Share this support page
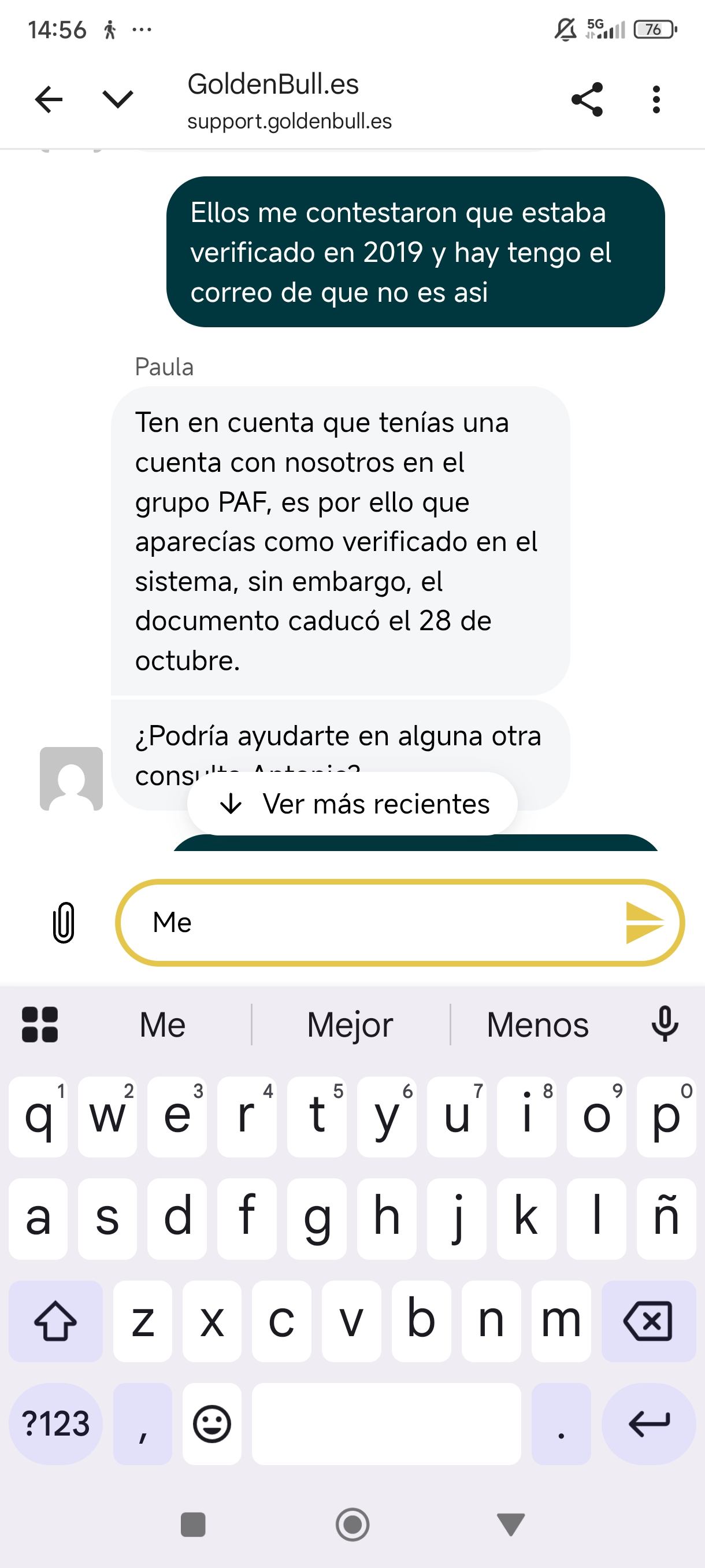705x1568 pixels. (x=587, y=99)
